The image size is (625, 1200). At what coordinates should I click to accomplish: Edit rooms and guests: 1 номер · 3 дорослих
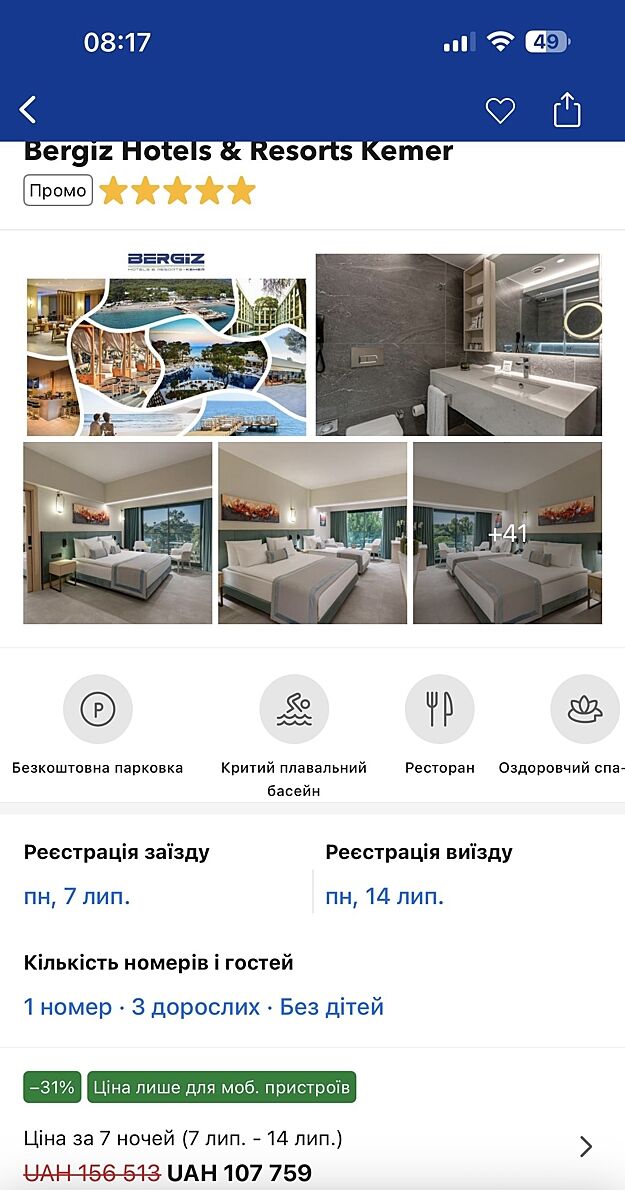(203, 1006)
